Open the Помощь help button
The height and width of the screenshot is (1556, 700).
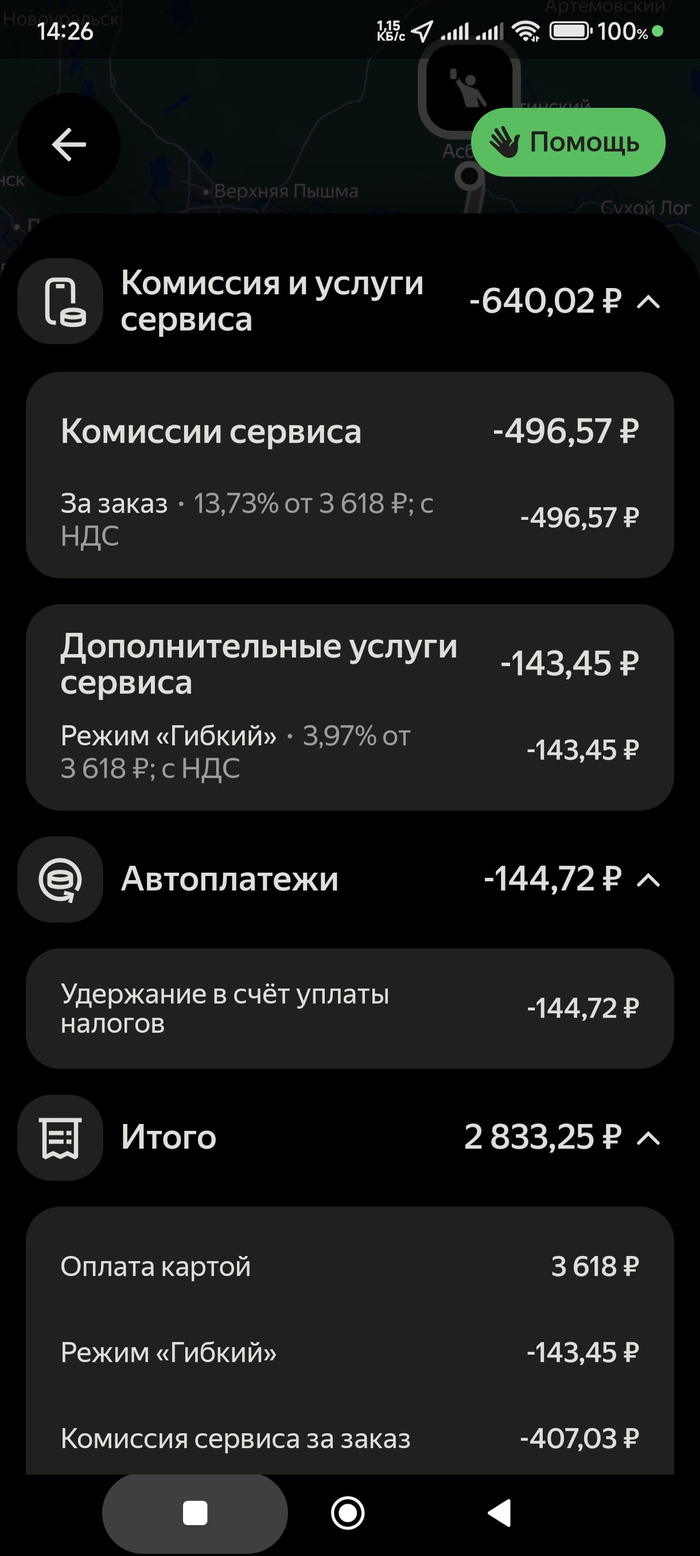coord(568,142)
